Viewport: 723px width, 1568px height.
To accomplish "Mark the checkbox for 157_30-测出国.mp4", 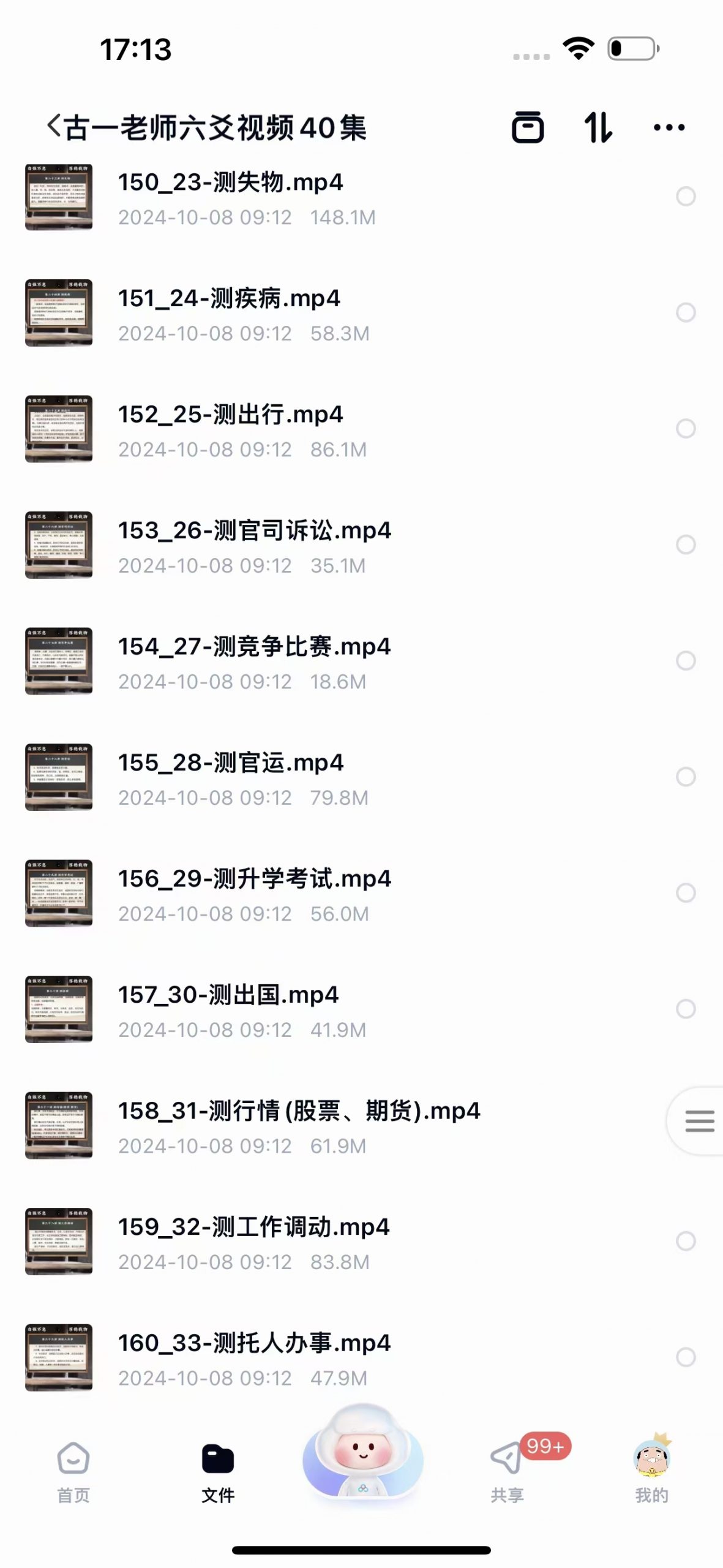I will coord(685,1009).
